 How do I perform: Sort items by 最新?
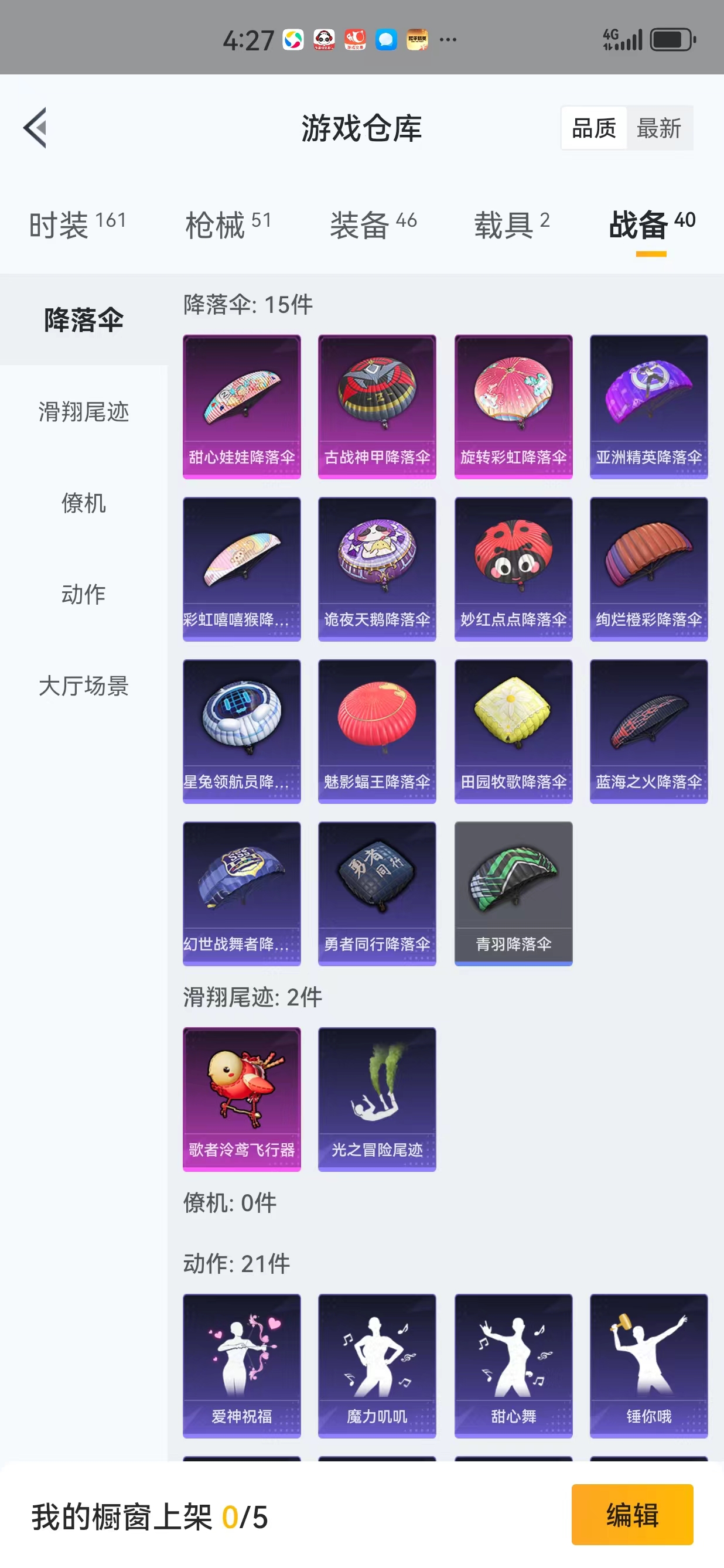pos(658,128)
